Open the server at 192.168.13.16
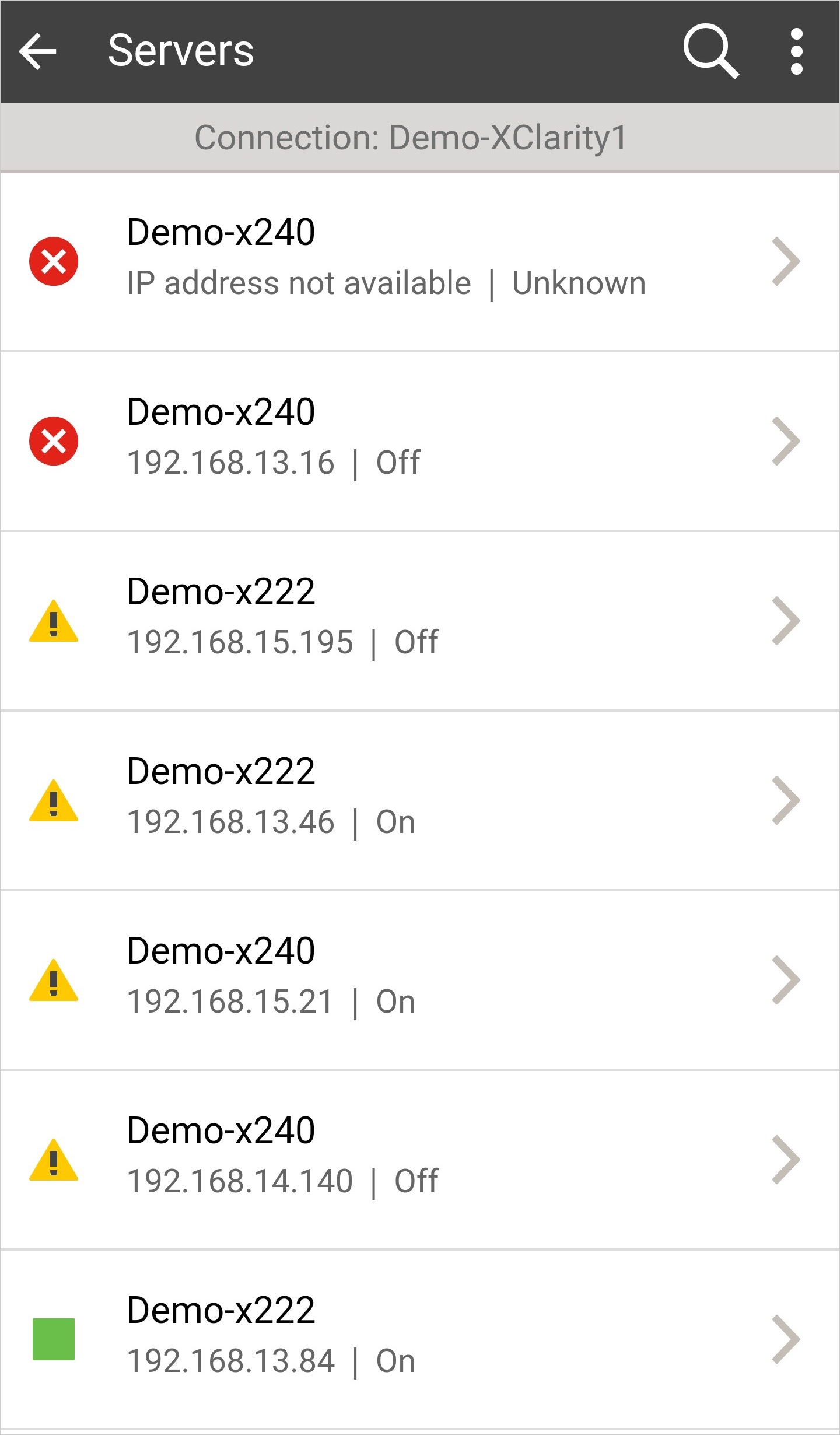The image size is (840, 1435). click(420, 441)
